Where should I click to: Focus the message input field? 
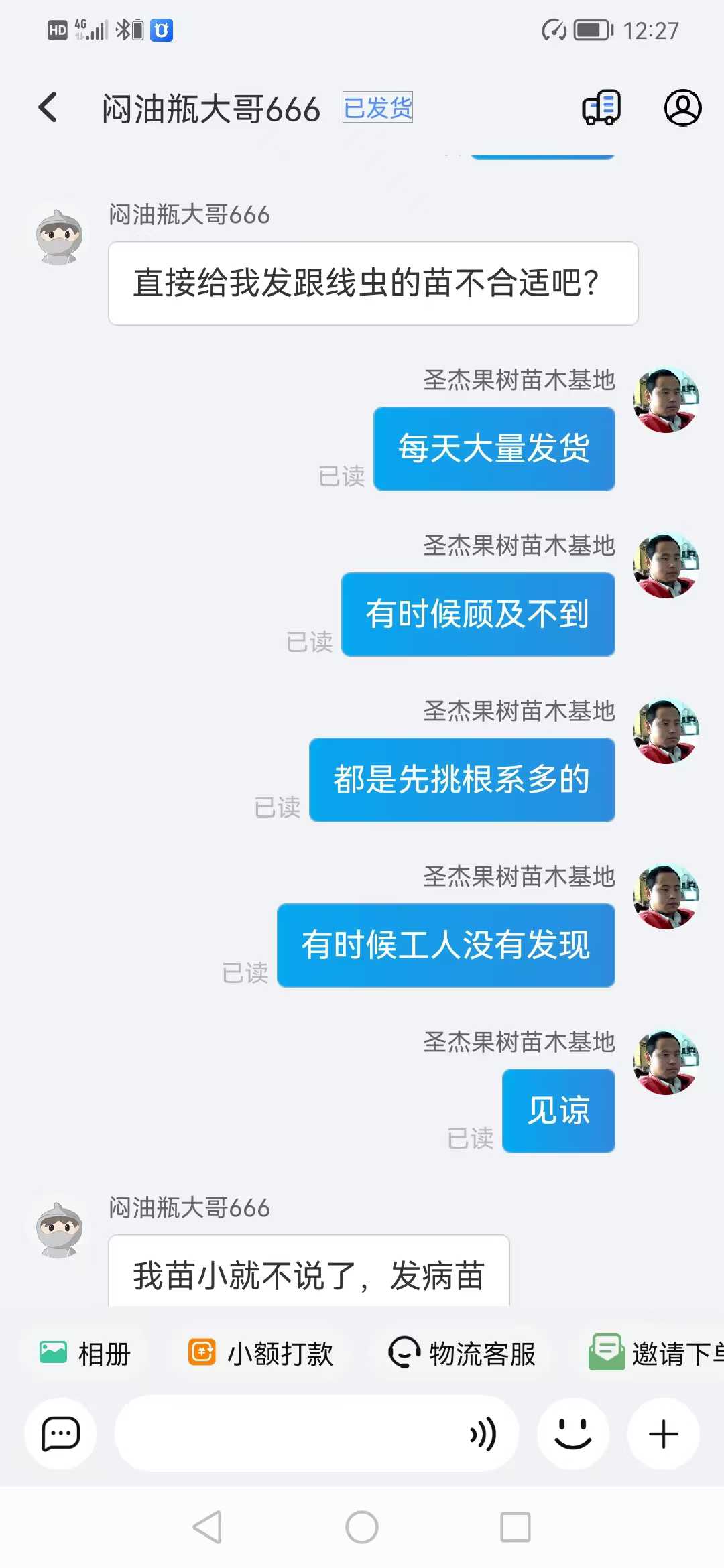pyautogui.click(x=288, y=1434)
